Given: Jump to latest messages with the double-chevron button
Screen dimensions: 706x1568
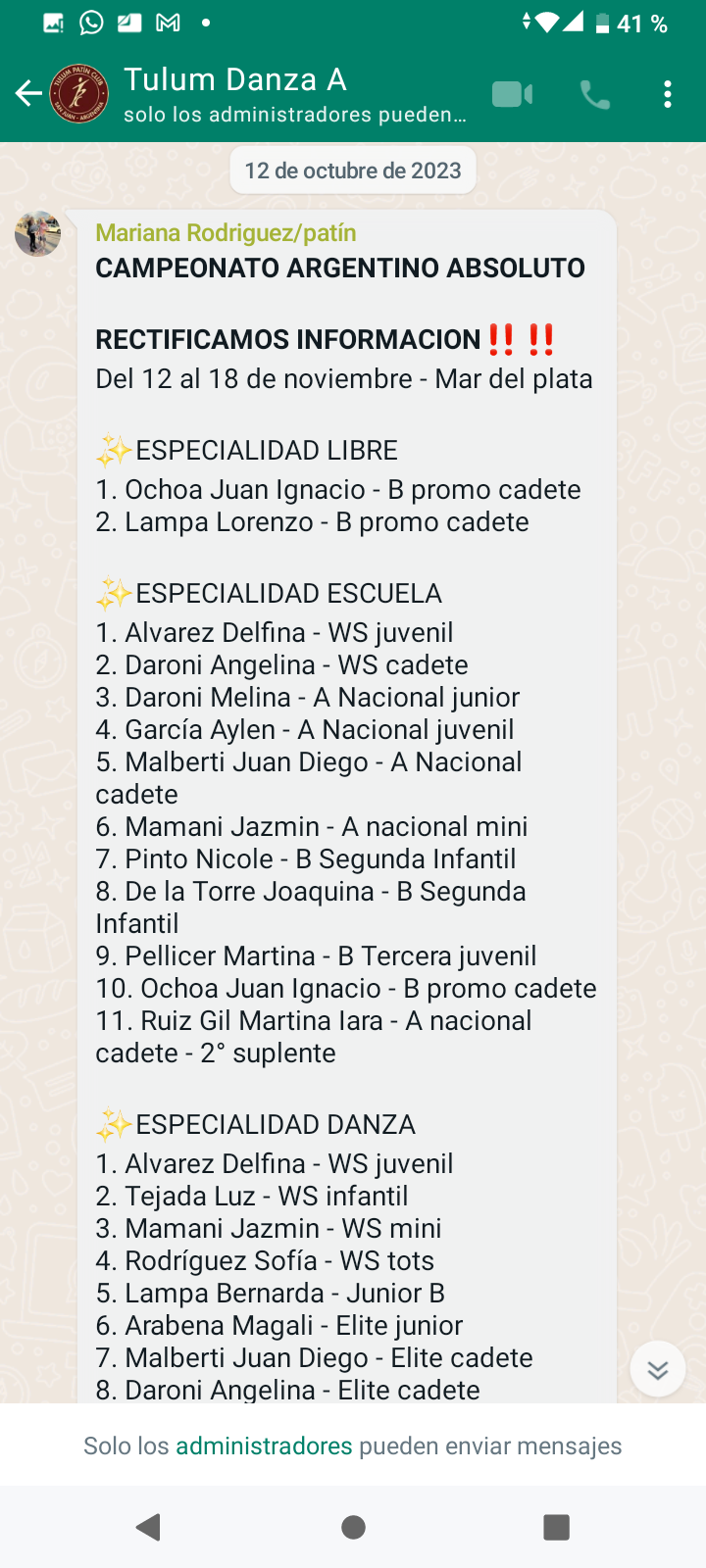Looking at the screenshot, I should [658, 1368].
